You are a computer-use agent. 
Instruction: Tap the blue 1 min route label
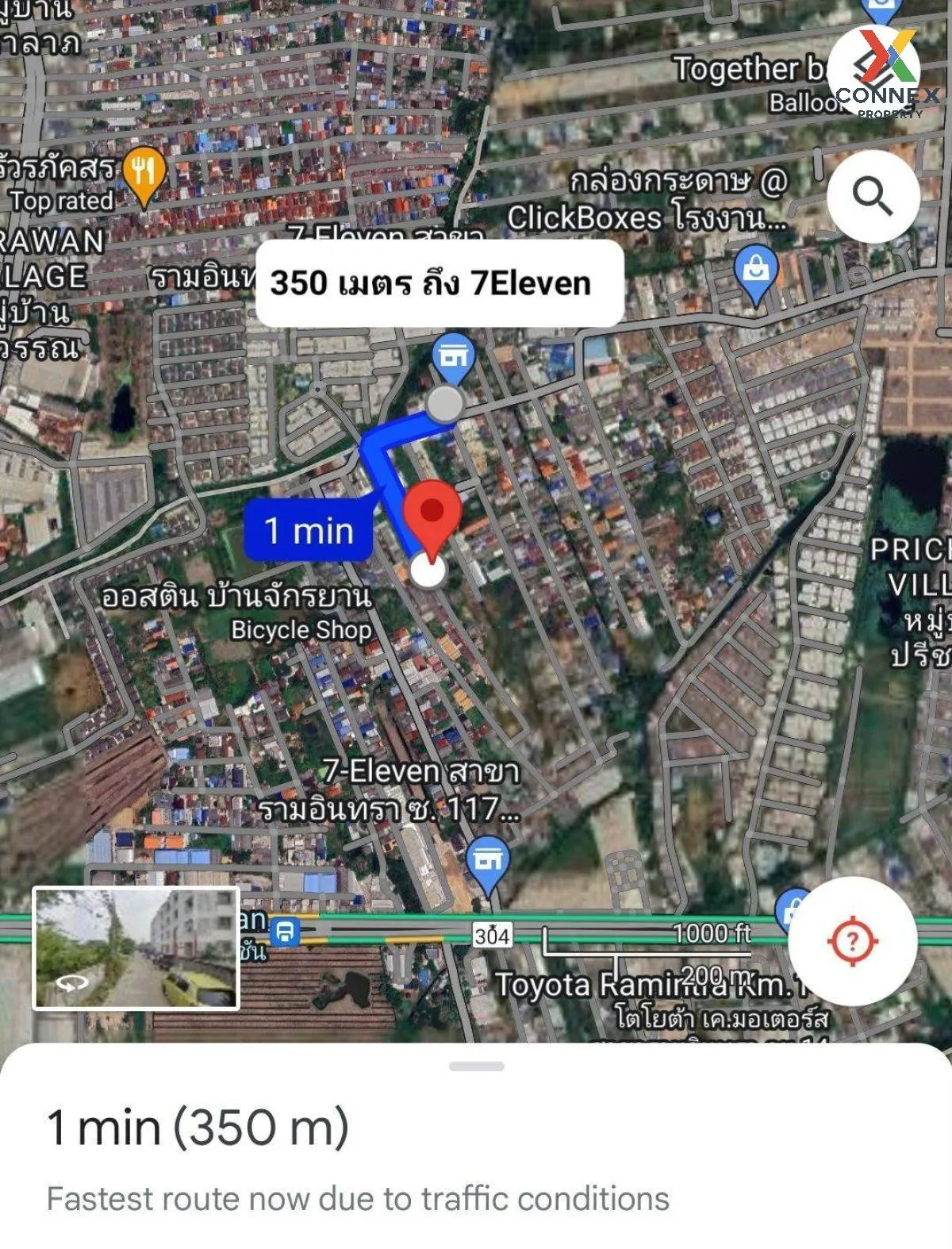(x=309, y=530)
